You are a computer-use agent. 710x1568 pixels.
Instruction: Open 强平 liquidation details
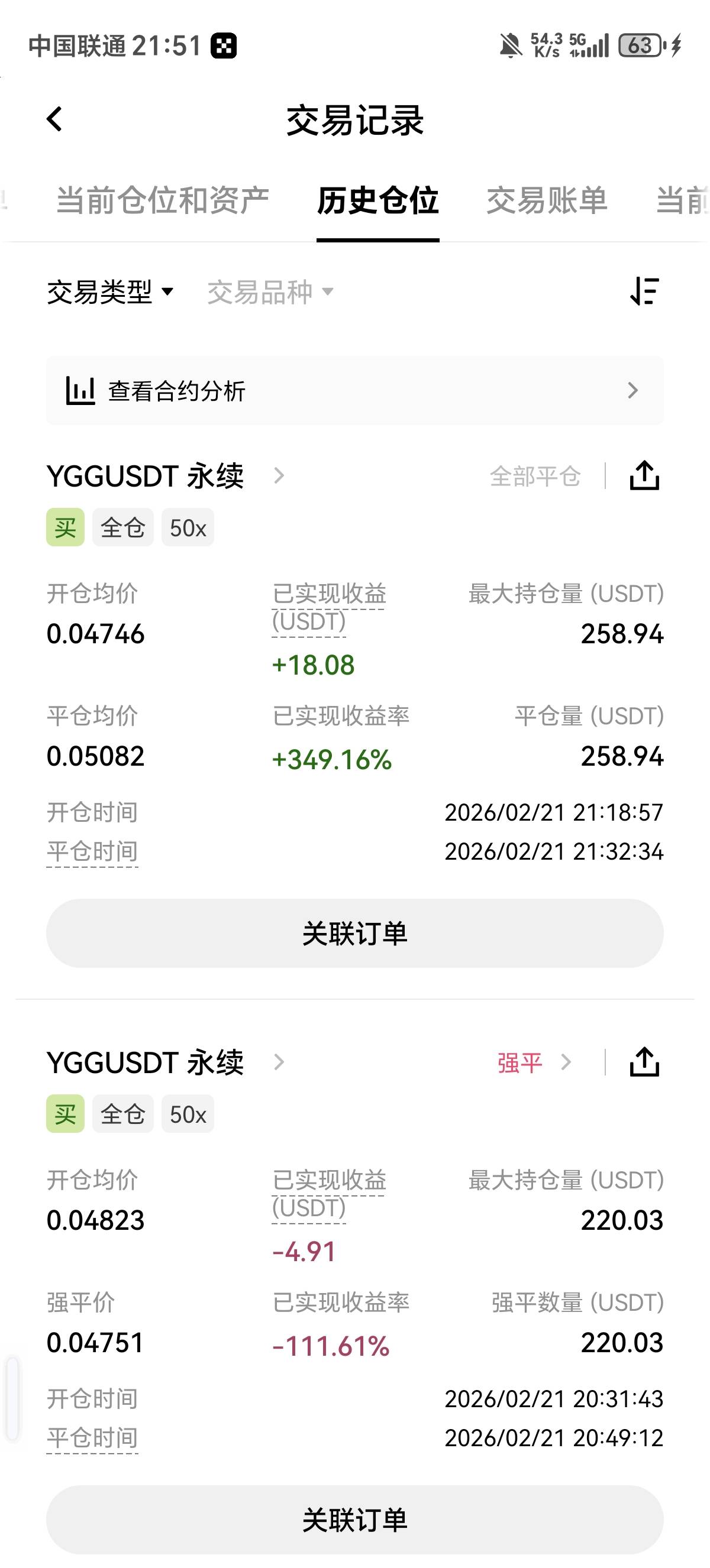tap(534, 1063)
